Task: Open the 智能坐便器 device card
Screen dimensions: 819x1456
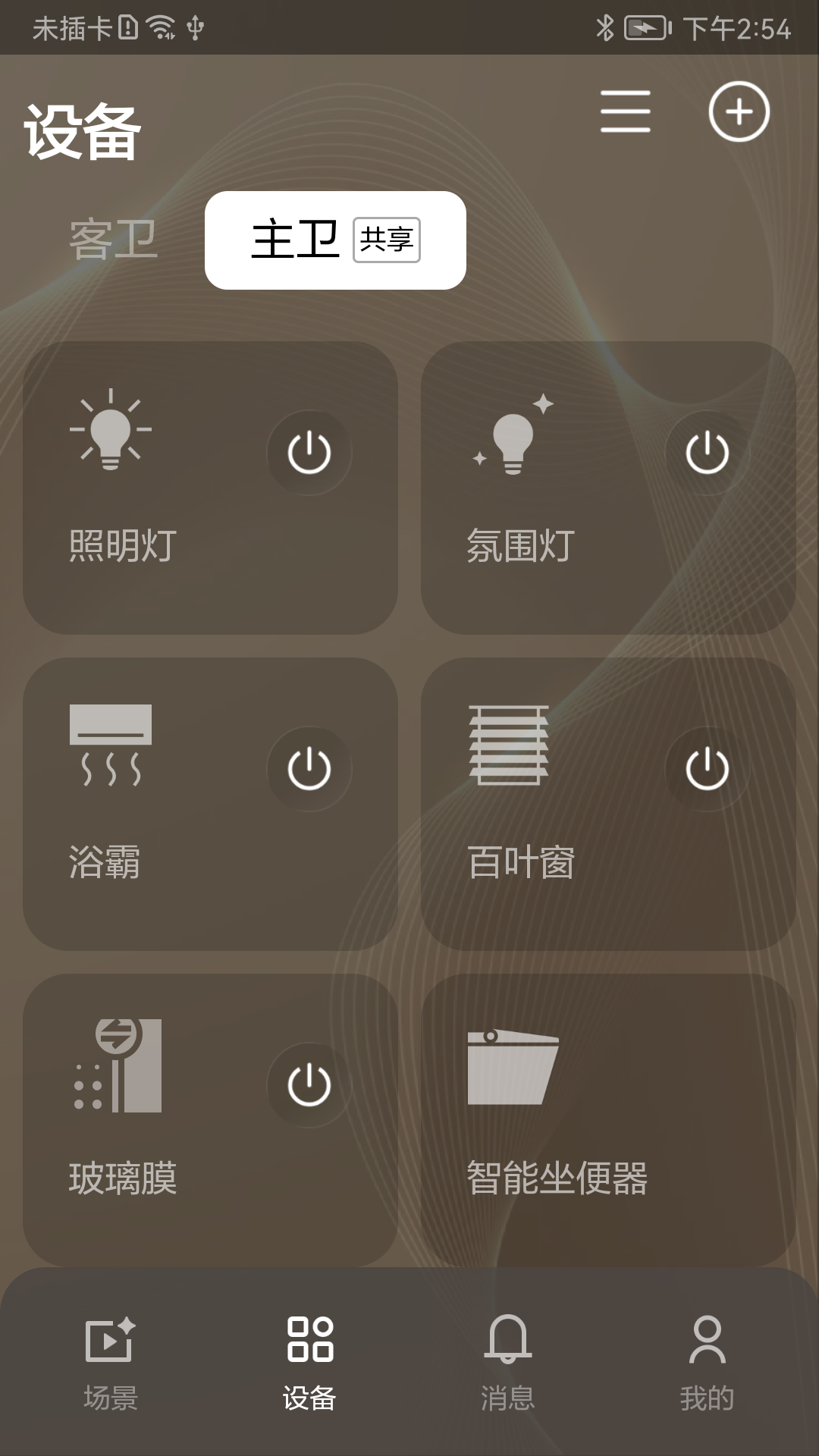Action: (607, 1119)
